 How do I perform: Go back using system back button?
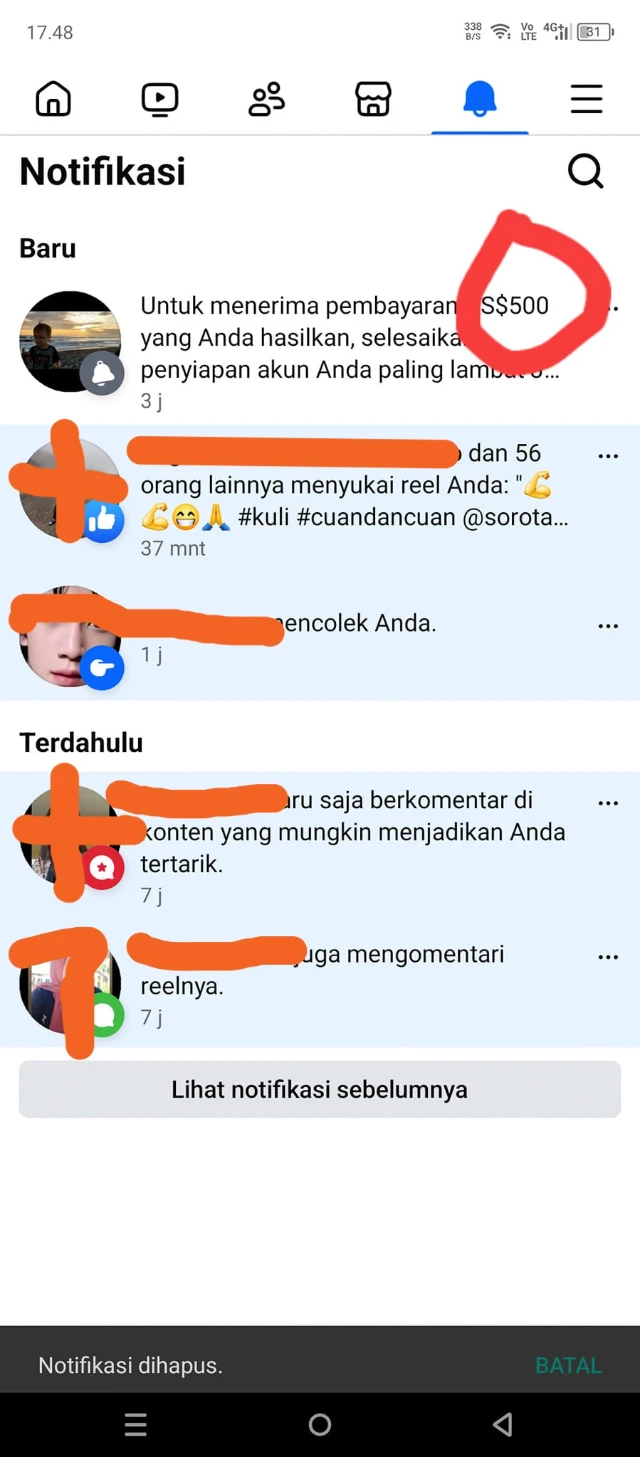[x=503, y=1424]
